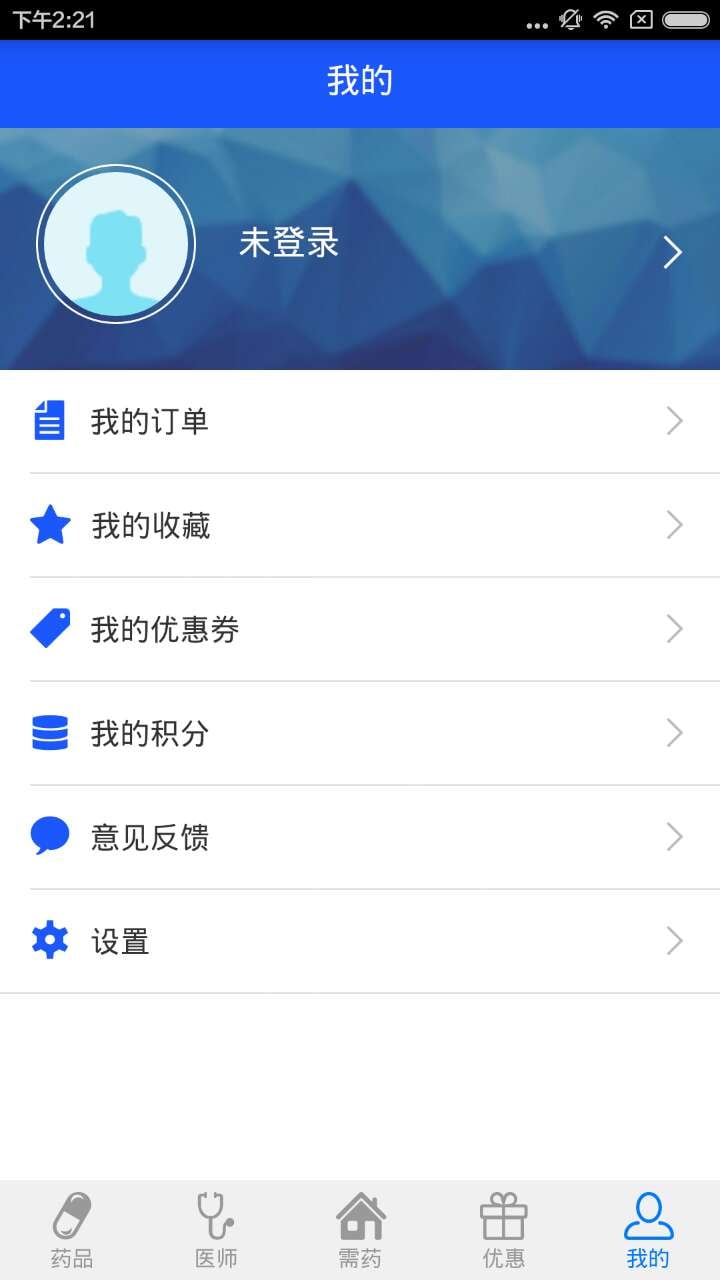Select the 我的 tab
This screenshot has height=1280, width=720.
click(648, 1230)
